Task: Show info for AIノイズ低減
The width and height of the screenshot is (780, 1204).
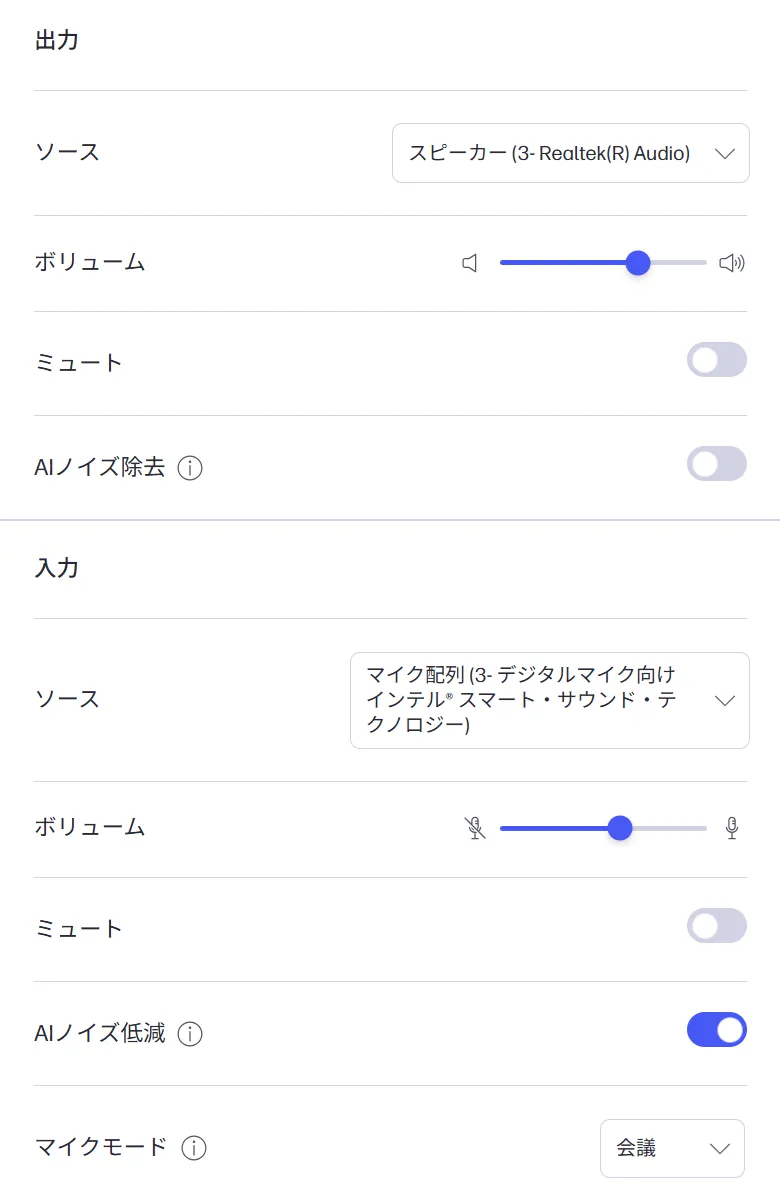Action: click(190, 1034)
